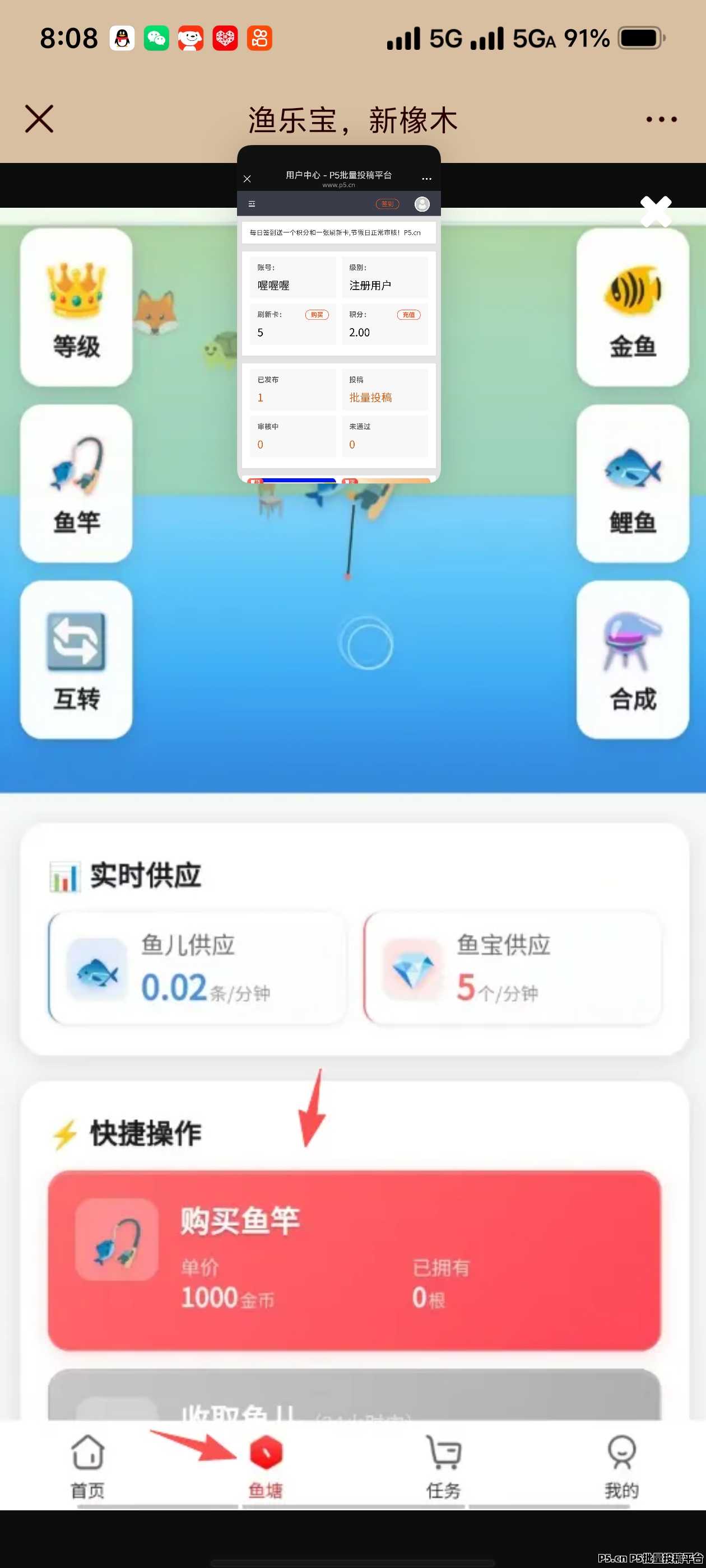The height and width of the screenshot is (1568, 706).
Task: Open the three-dot menu in the popup
Action: pos(426,178)
